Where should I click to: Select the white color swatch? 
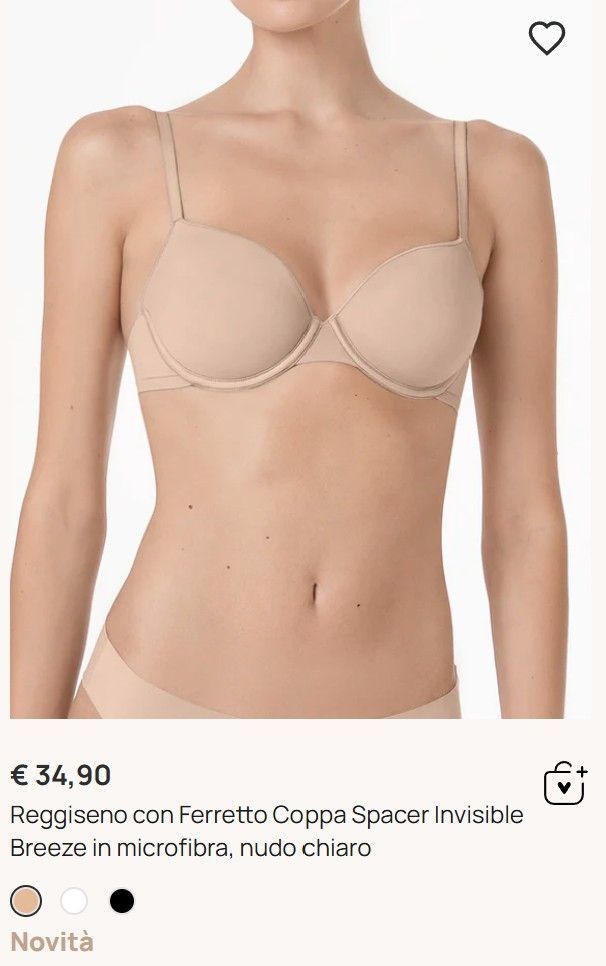tap(74, 901)
